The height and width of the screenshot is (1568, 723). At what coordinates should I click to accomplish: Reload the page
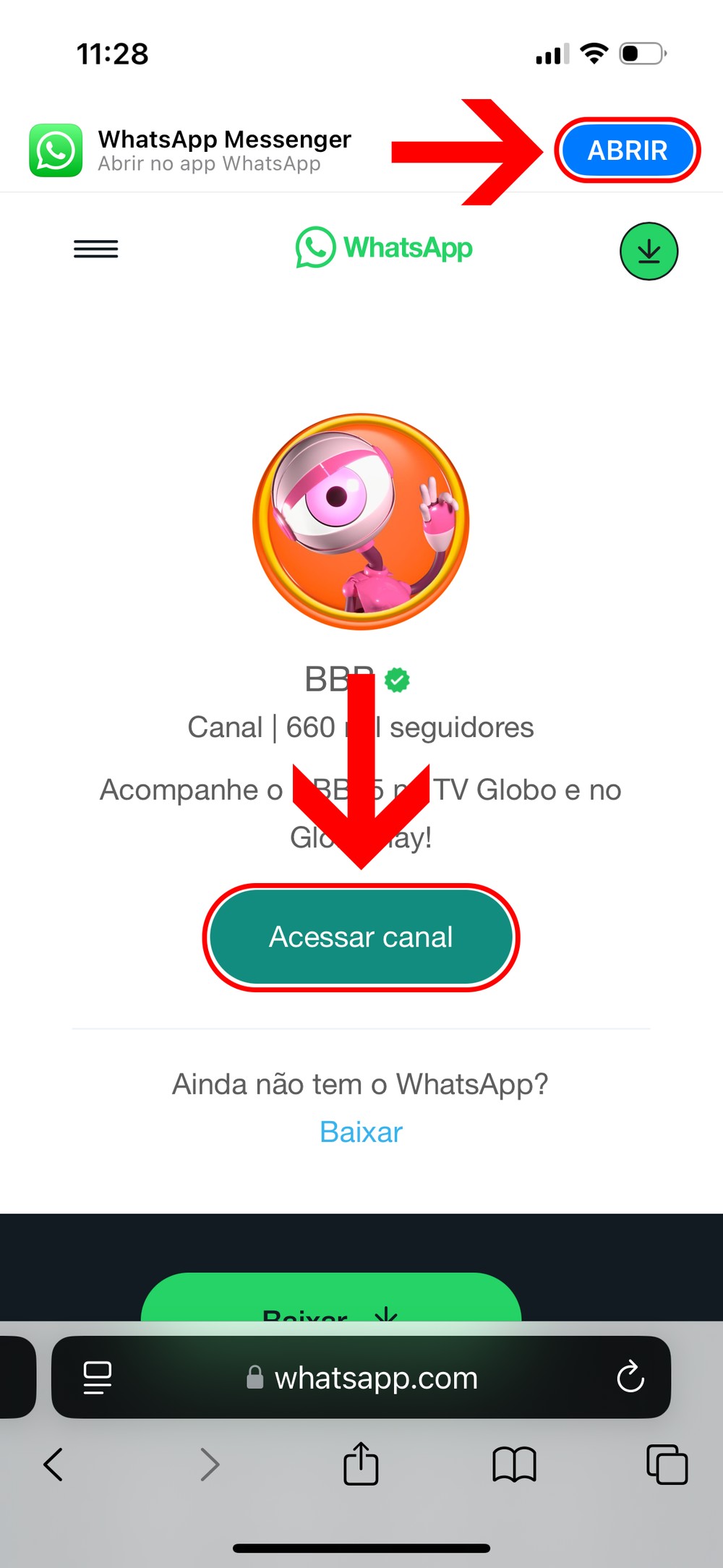tap(630, 1377)
